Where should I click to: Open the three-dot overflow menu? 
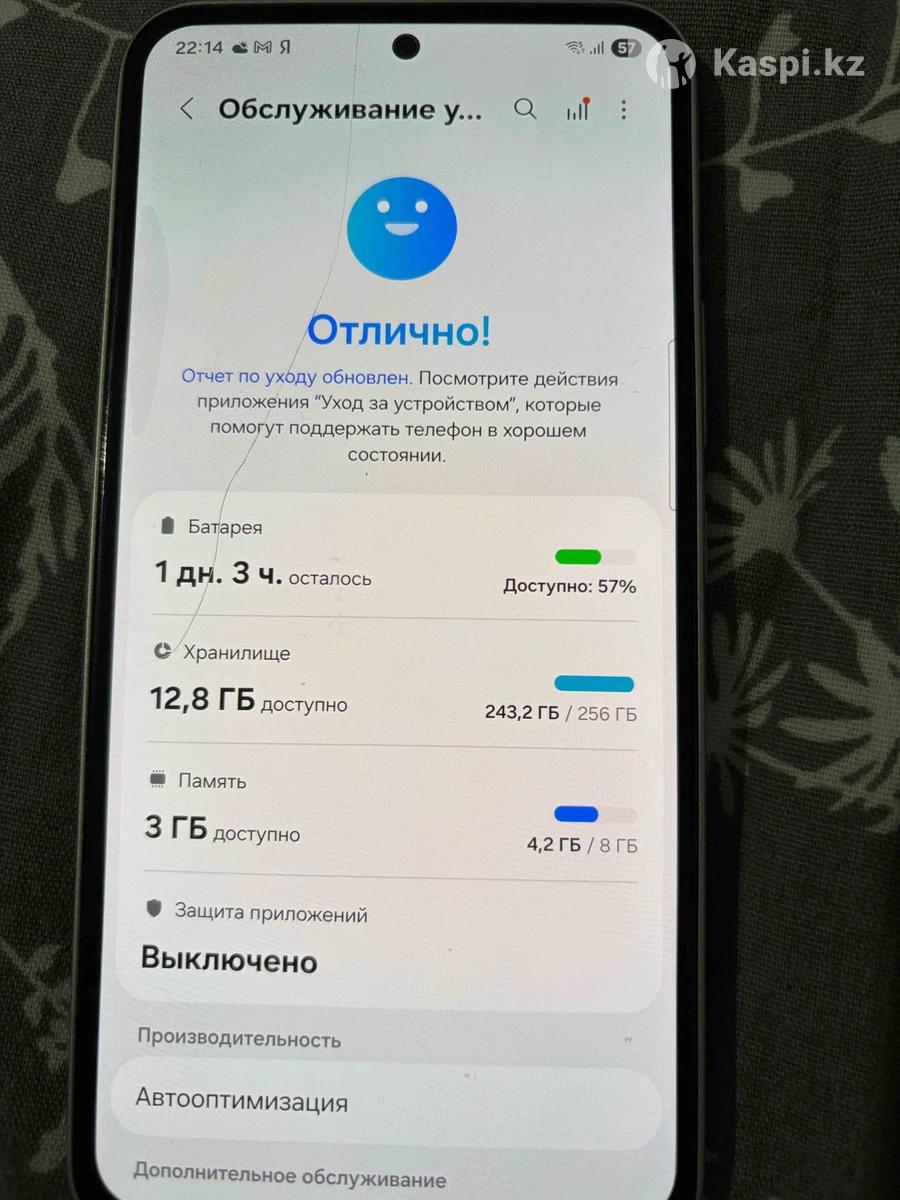[x=624, y=110]
